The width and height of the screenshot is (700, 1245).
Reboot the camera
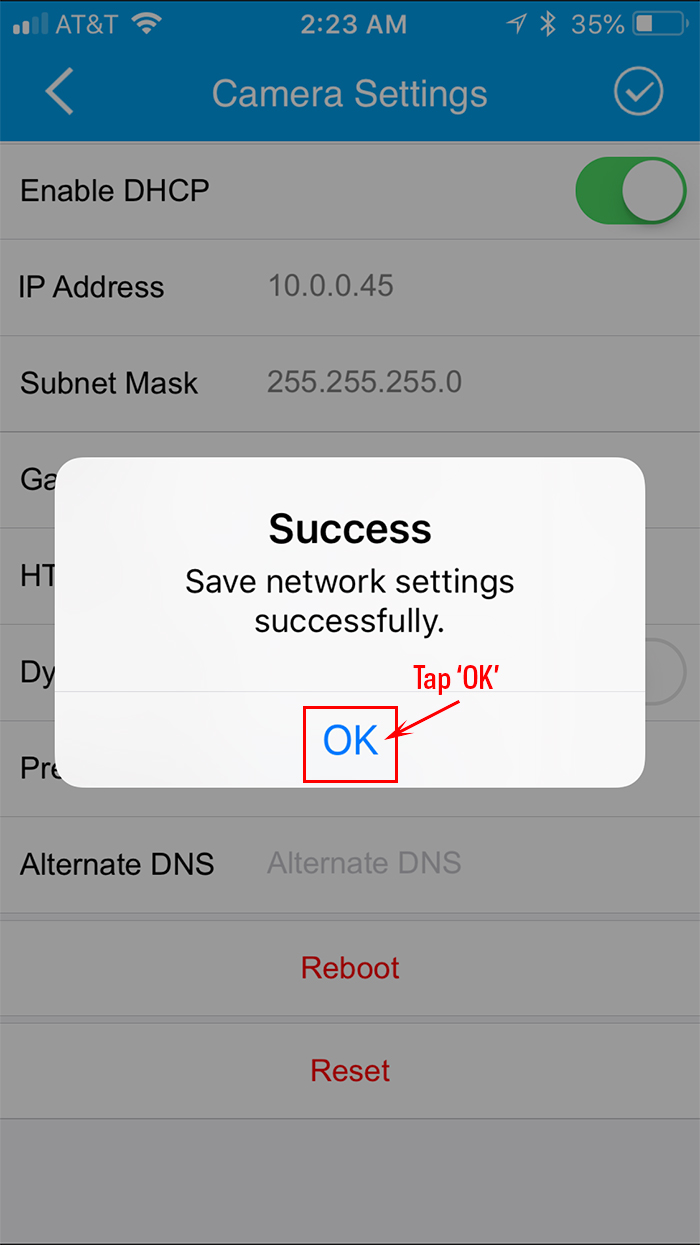tap(350, 968)
